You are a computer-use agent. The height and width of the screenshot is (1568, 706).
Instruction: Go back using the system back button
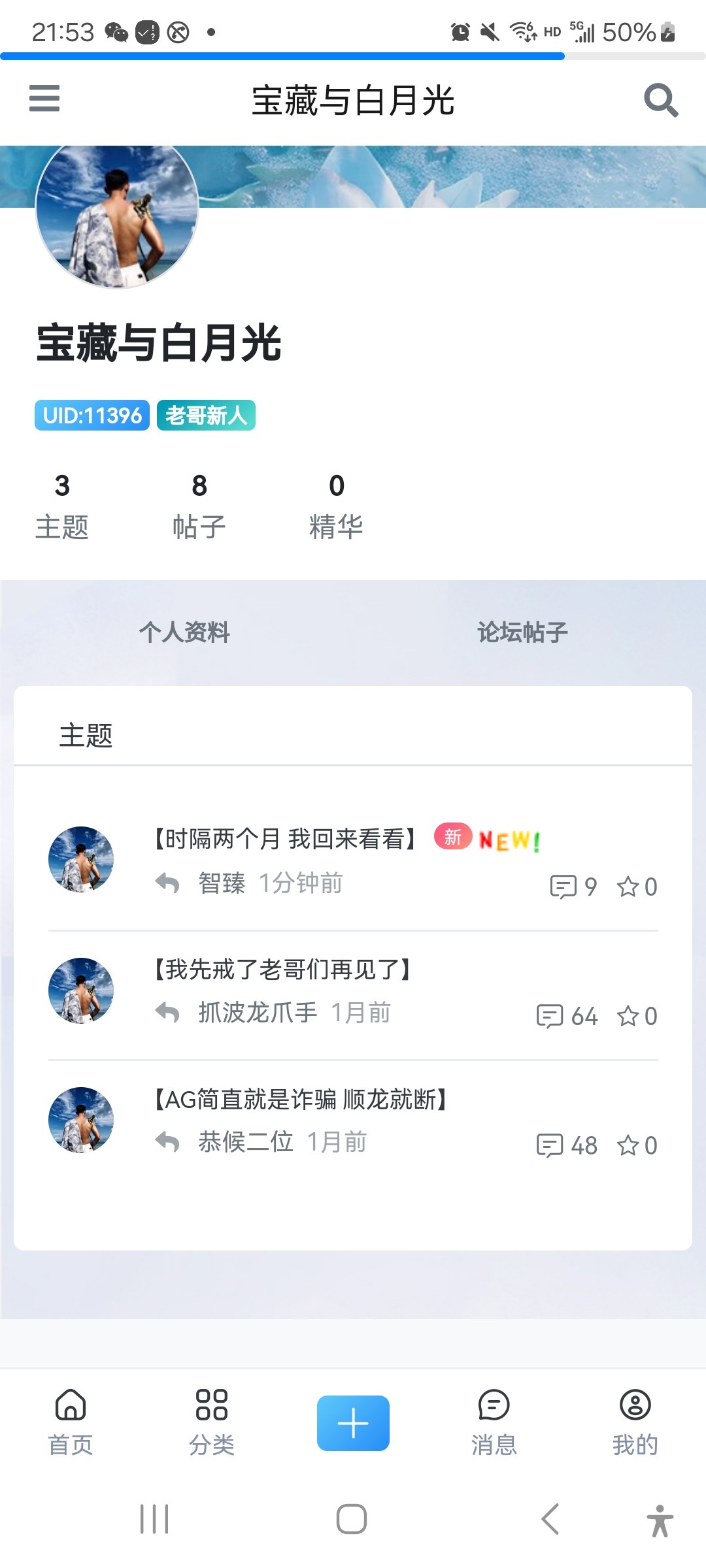(550, 1519)
